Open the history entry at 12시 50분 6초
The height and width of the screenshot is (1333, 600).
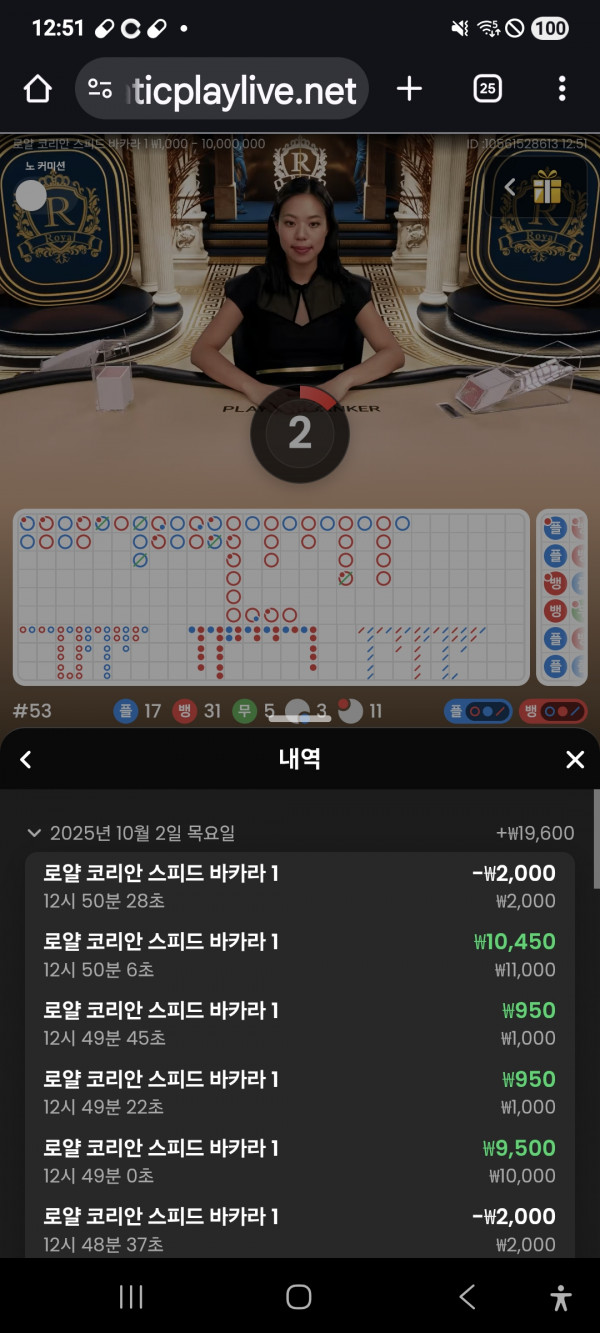coord(299,955)
